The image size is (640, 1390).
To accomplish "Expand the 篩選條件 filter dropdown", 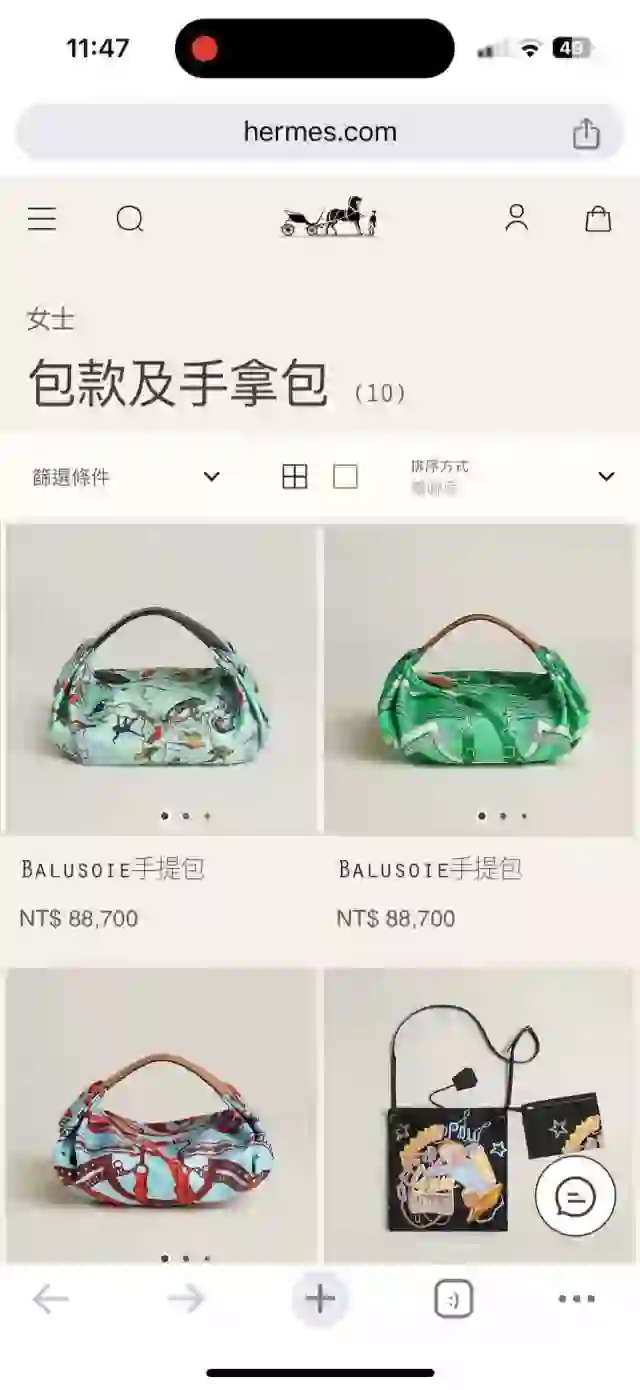I will [126, 477].
